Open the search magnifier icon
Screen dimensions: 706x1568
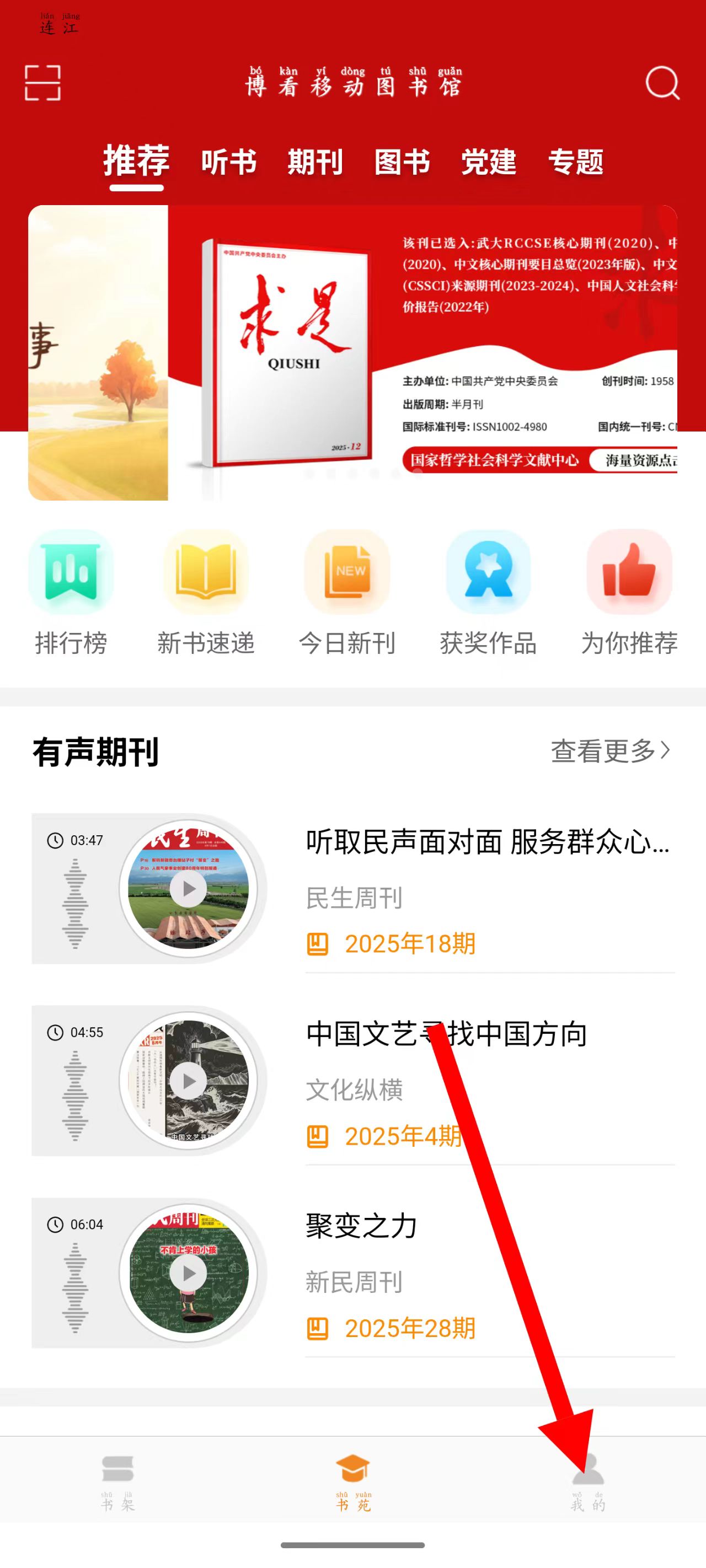662,83
